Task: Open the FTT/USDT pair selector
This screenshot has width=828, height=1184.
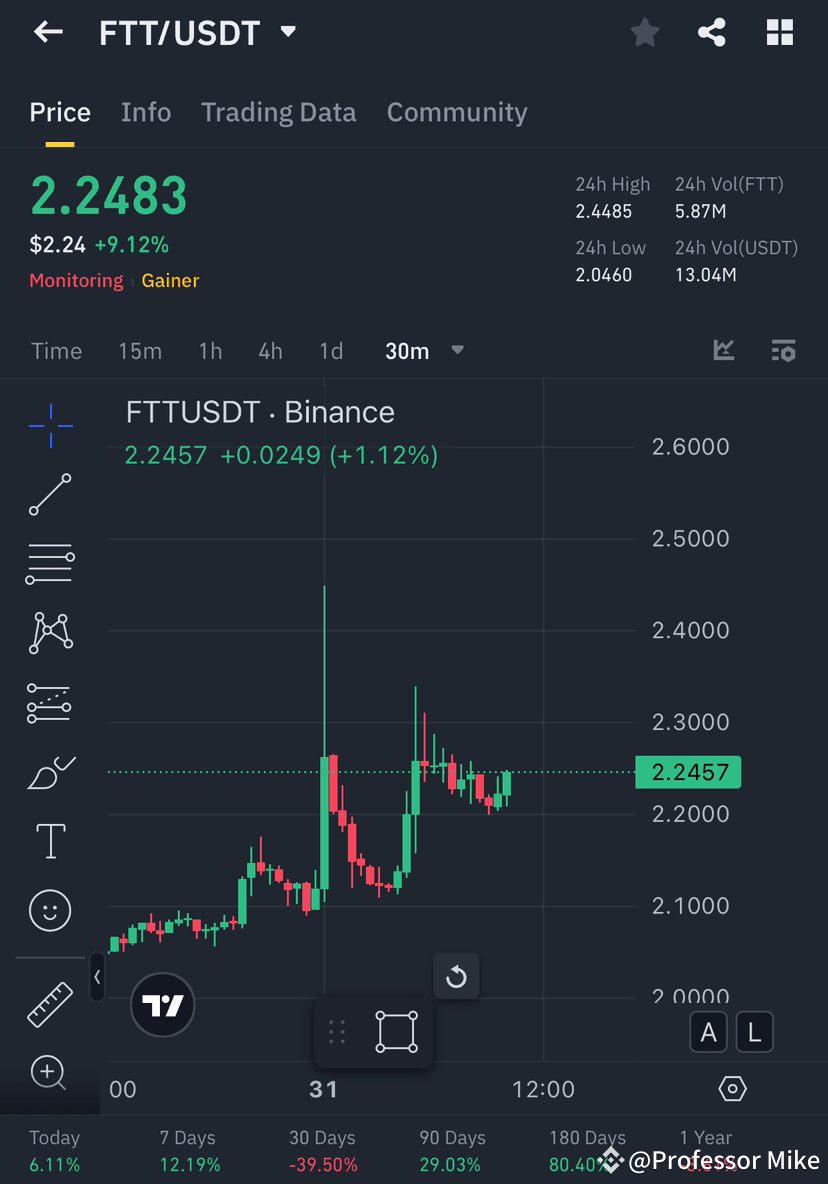Action: point(196,32)
